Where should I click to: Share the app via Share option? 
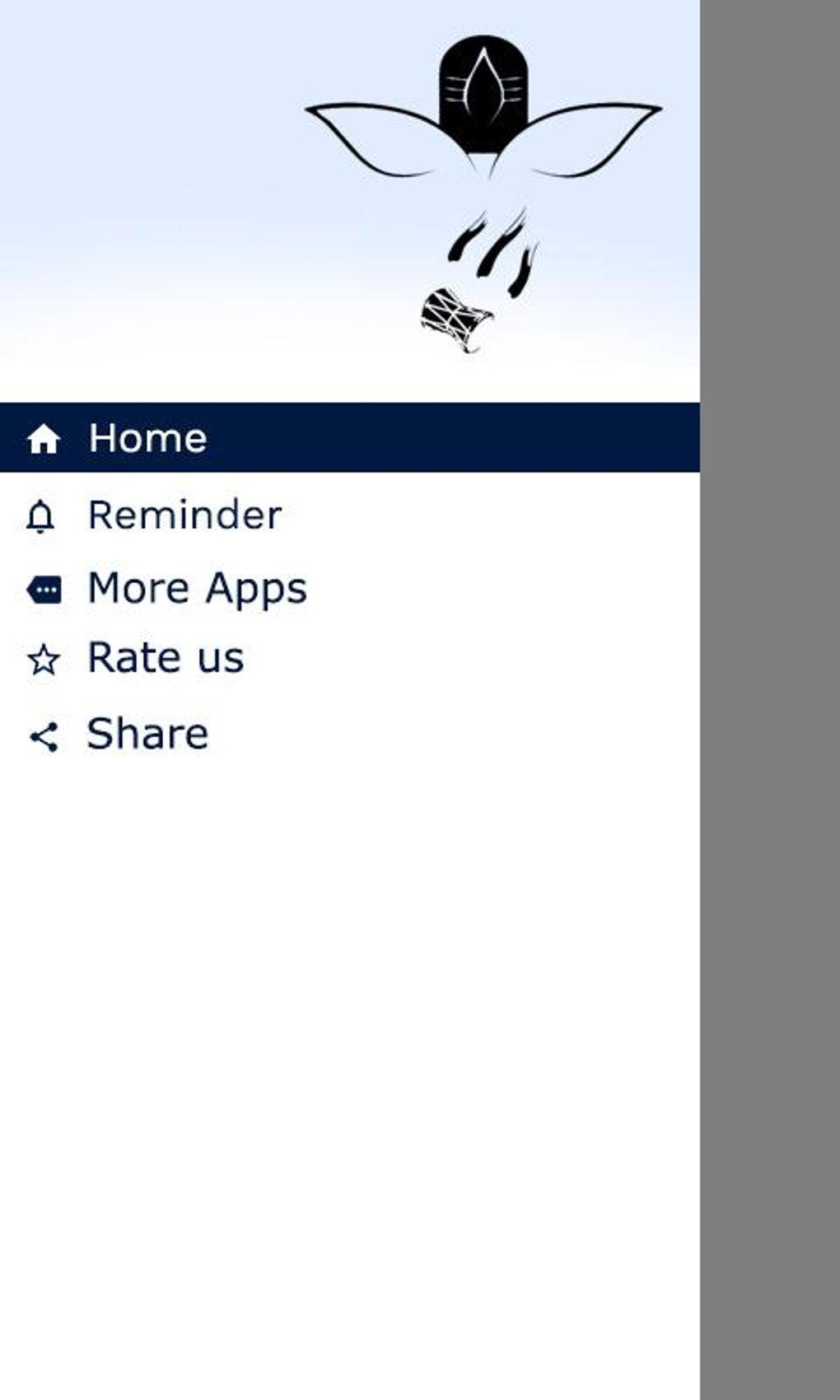coord(350,734)
